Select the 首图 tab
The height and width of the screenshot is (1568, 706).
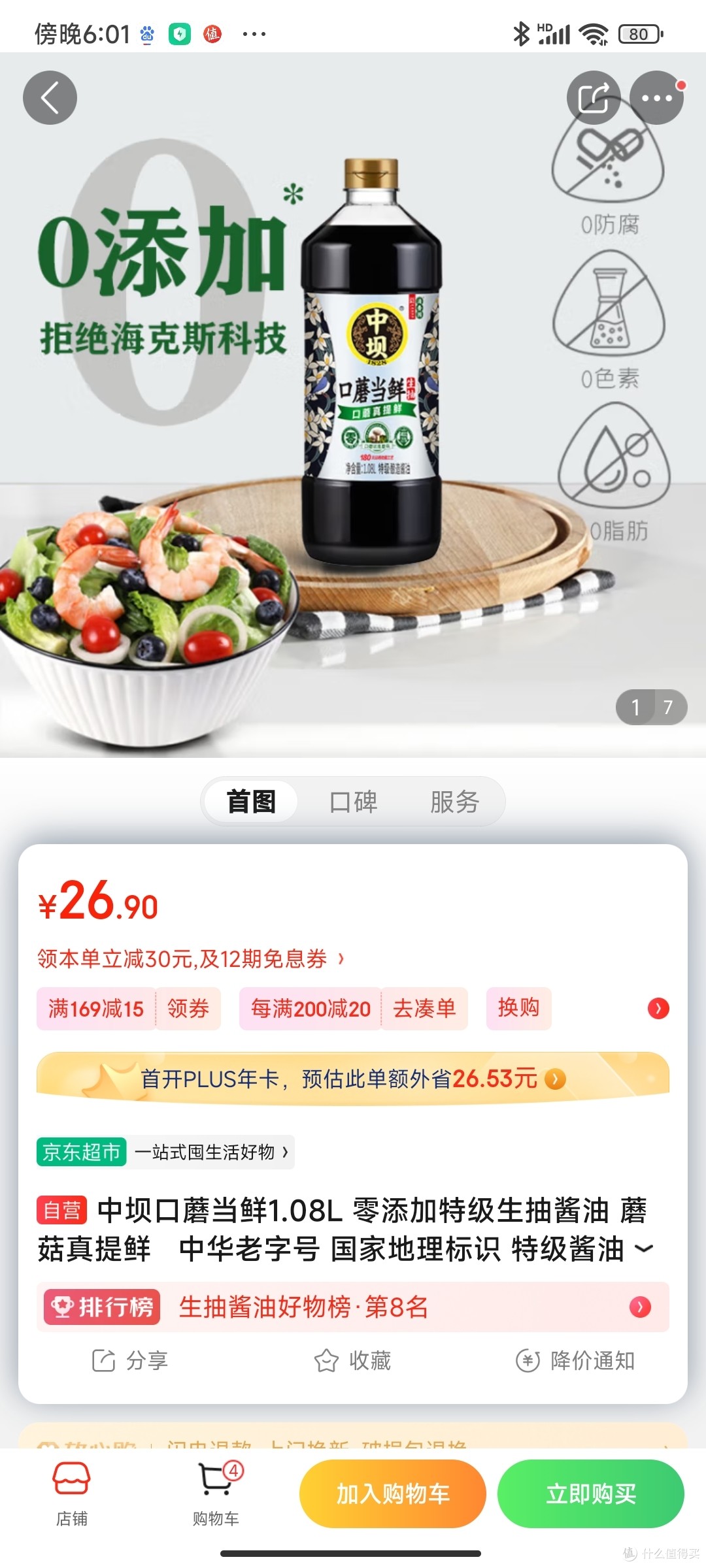click(251, 802)
